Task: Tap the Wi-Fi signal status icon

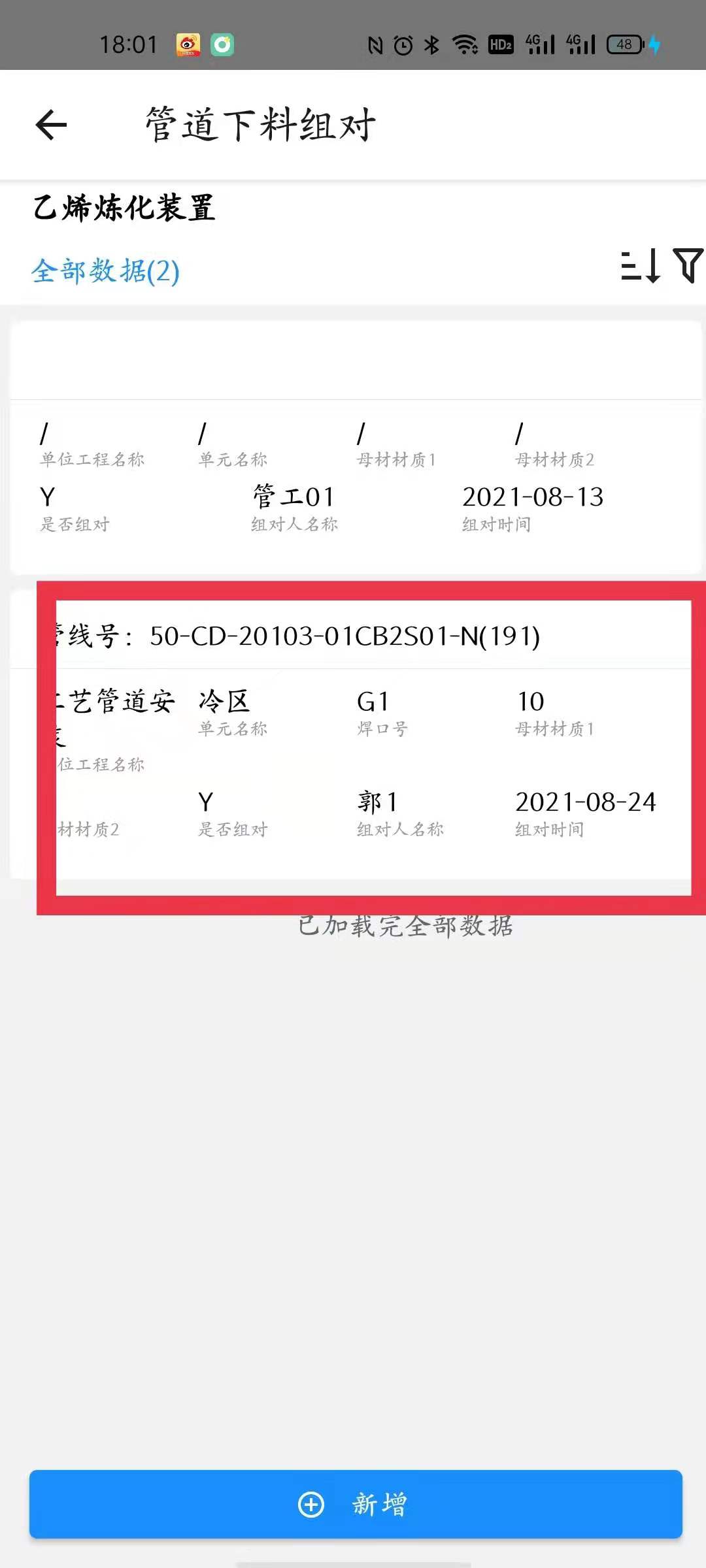Action: tap(465, 44)
